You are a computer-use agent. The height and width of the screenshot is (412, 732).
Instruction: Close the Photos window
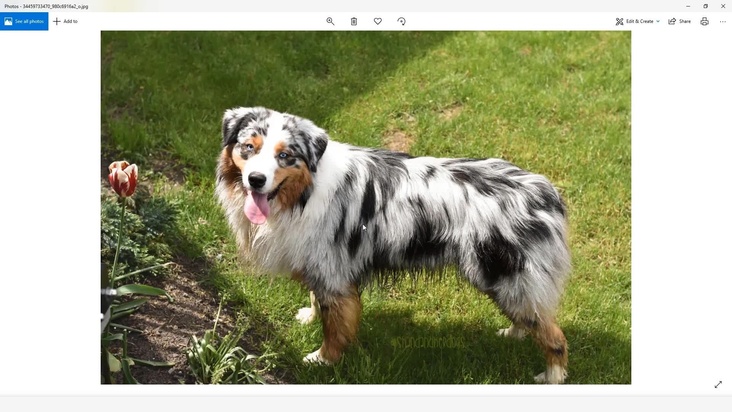click(723, 6)
